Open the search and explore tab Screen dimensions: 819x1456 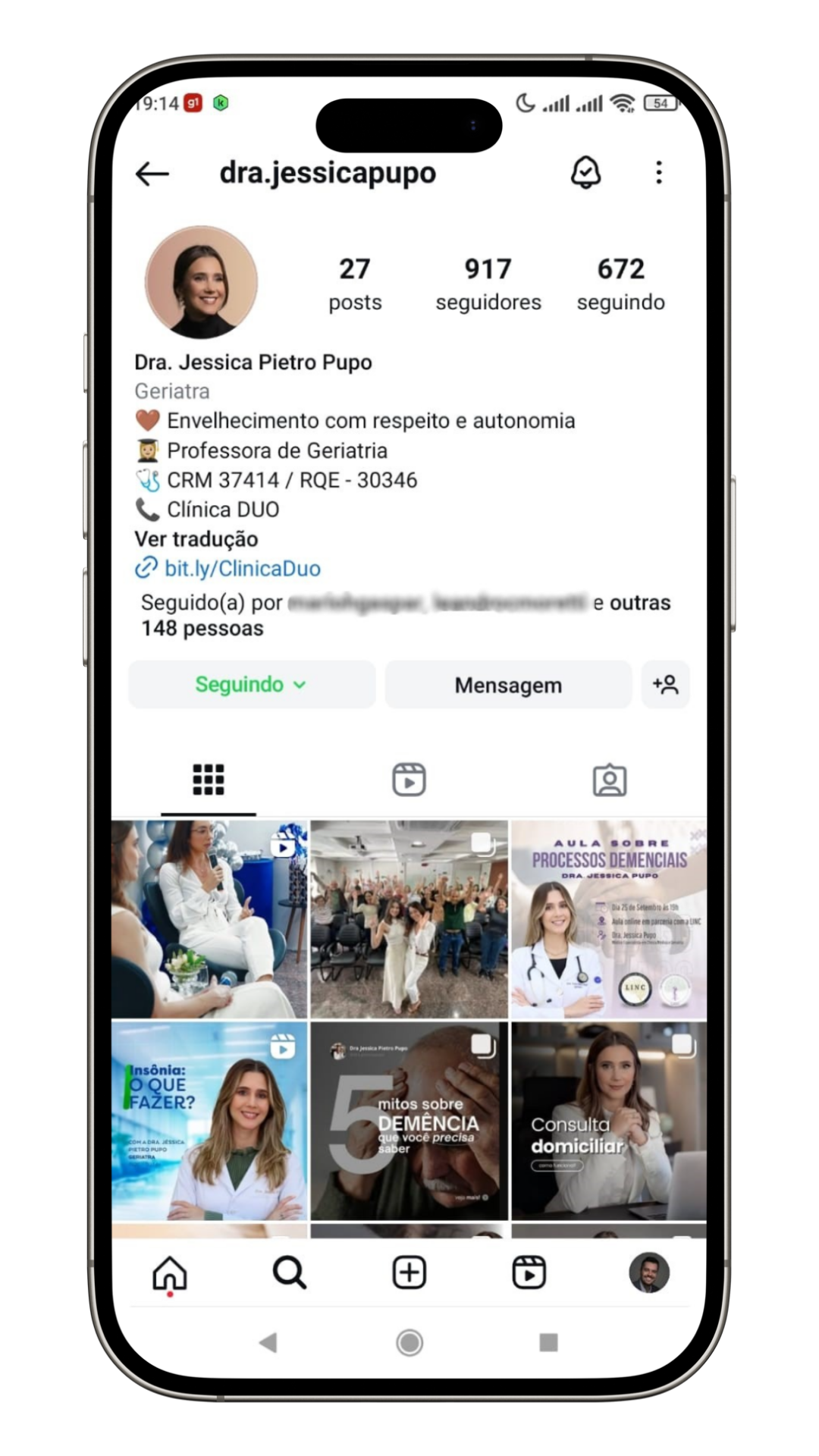click(289, 1272)
